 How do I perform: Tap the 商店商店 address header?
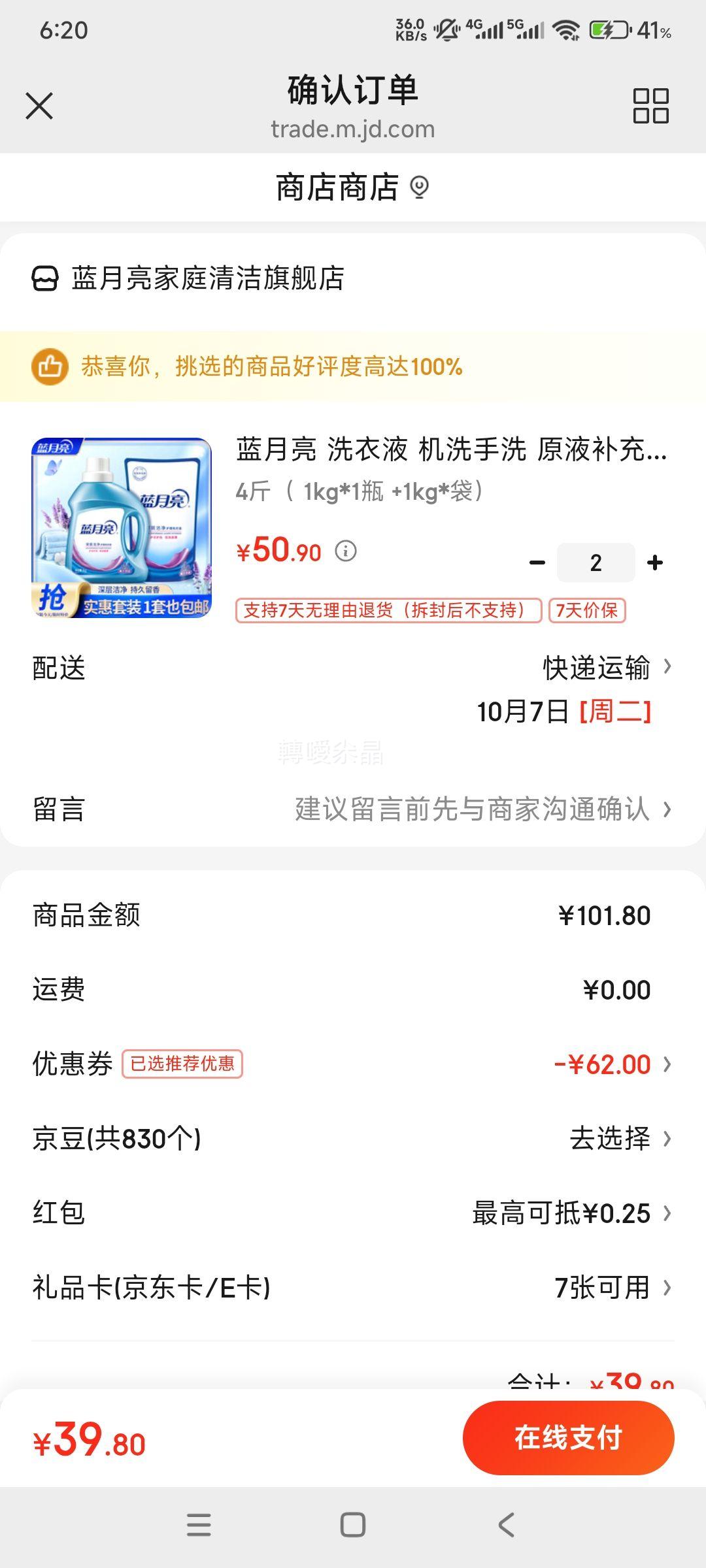point(352,188)
